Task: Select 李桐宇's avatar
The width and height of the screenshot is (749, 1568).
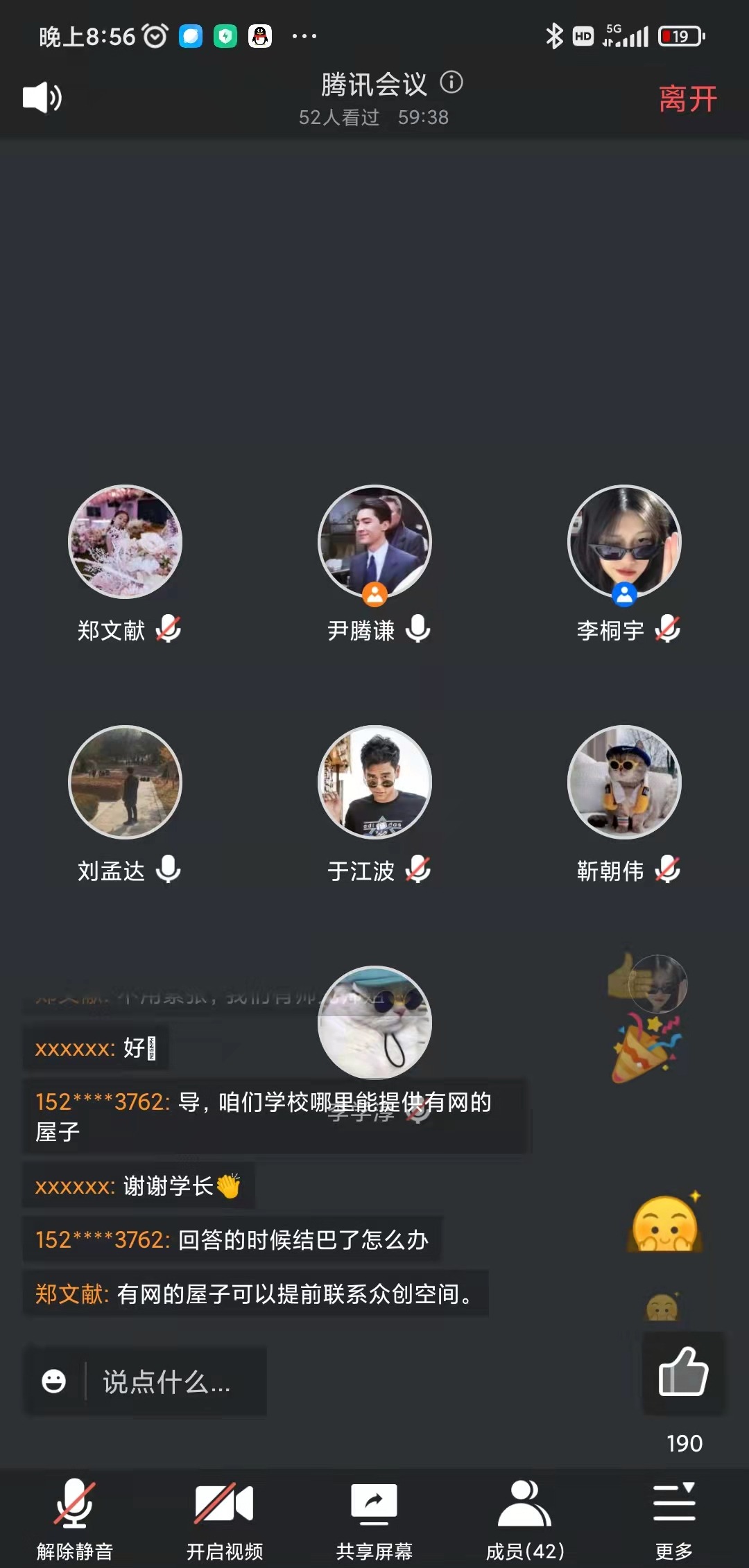Action: tap(624, 541)
